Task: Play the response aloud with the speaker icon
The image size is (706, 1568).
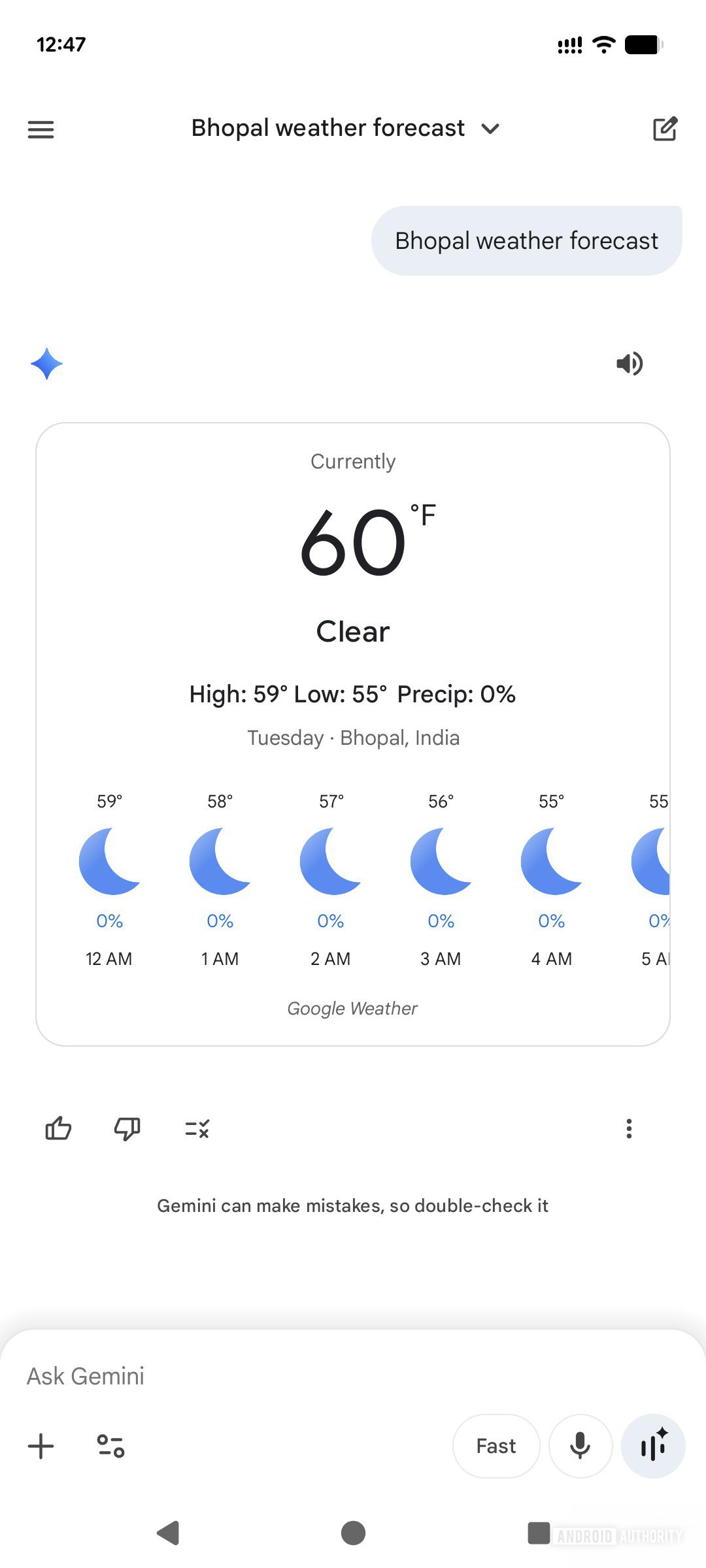Action: pos(630,364)
